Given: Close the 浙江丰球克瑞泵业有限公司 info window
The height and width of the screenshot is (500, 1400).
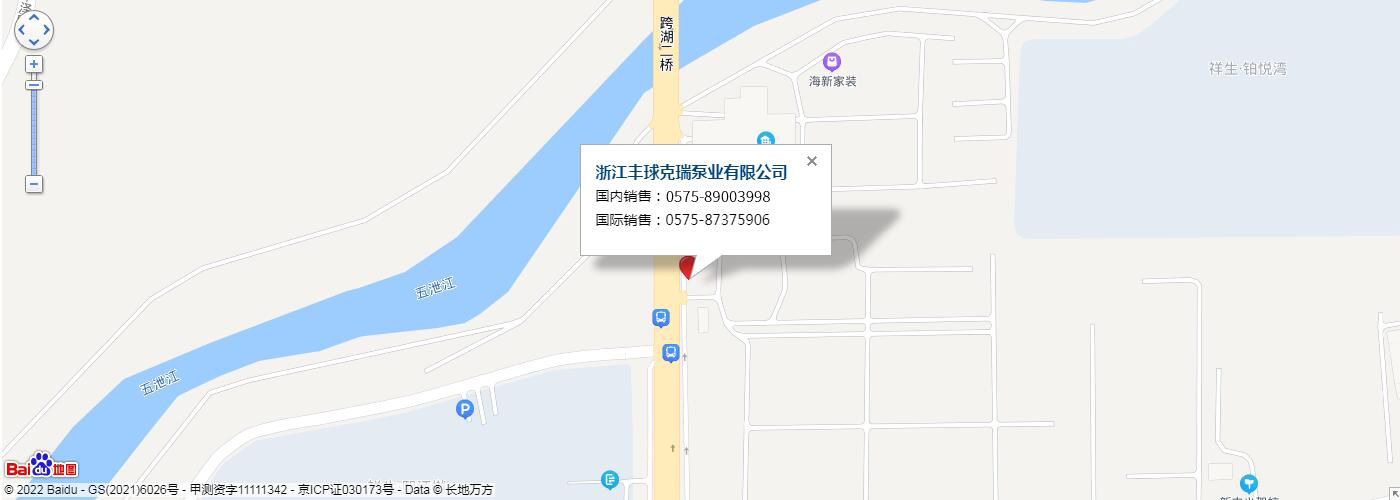Looking at the screenshot, I should pyautogui.click(x=812, y=161).
